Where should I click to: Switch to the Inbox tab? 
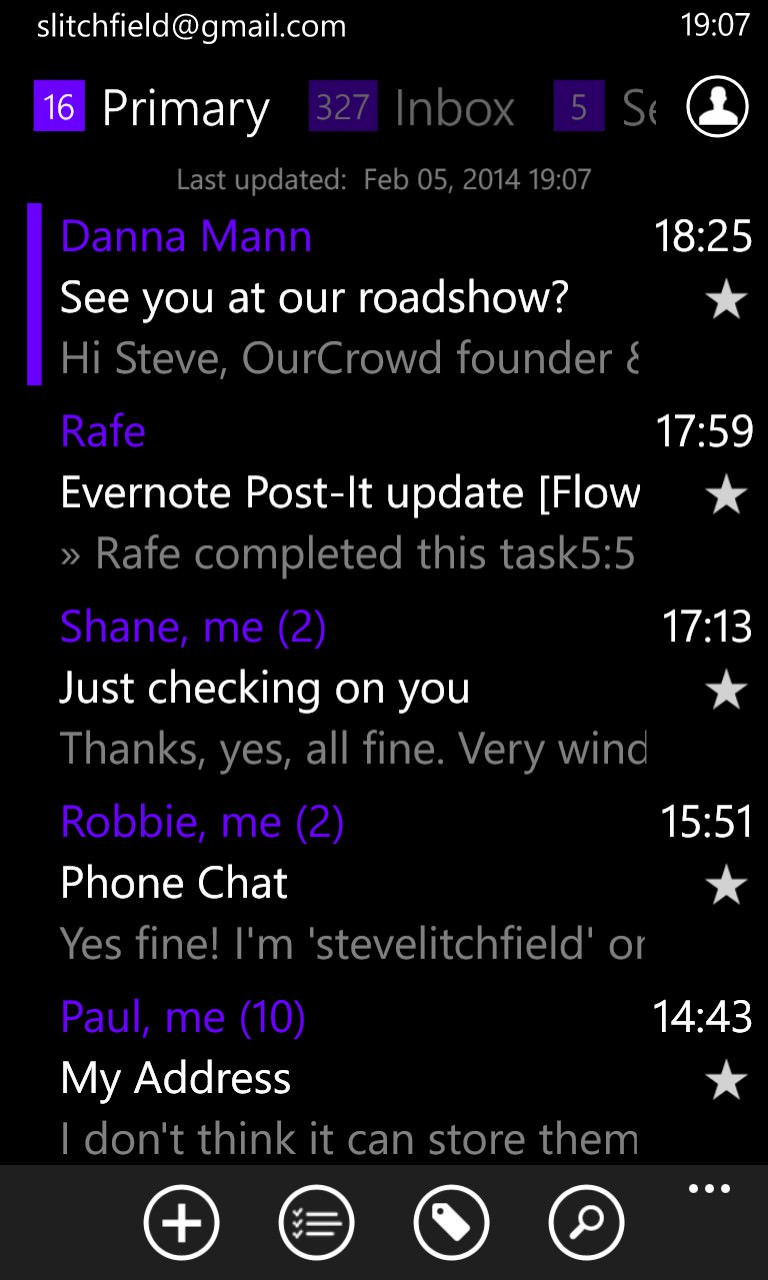pos(412,107)
